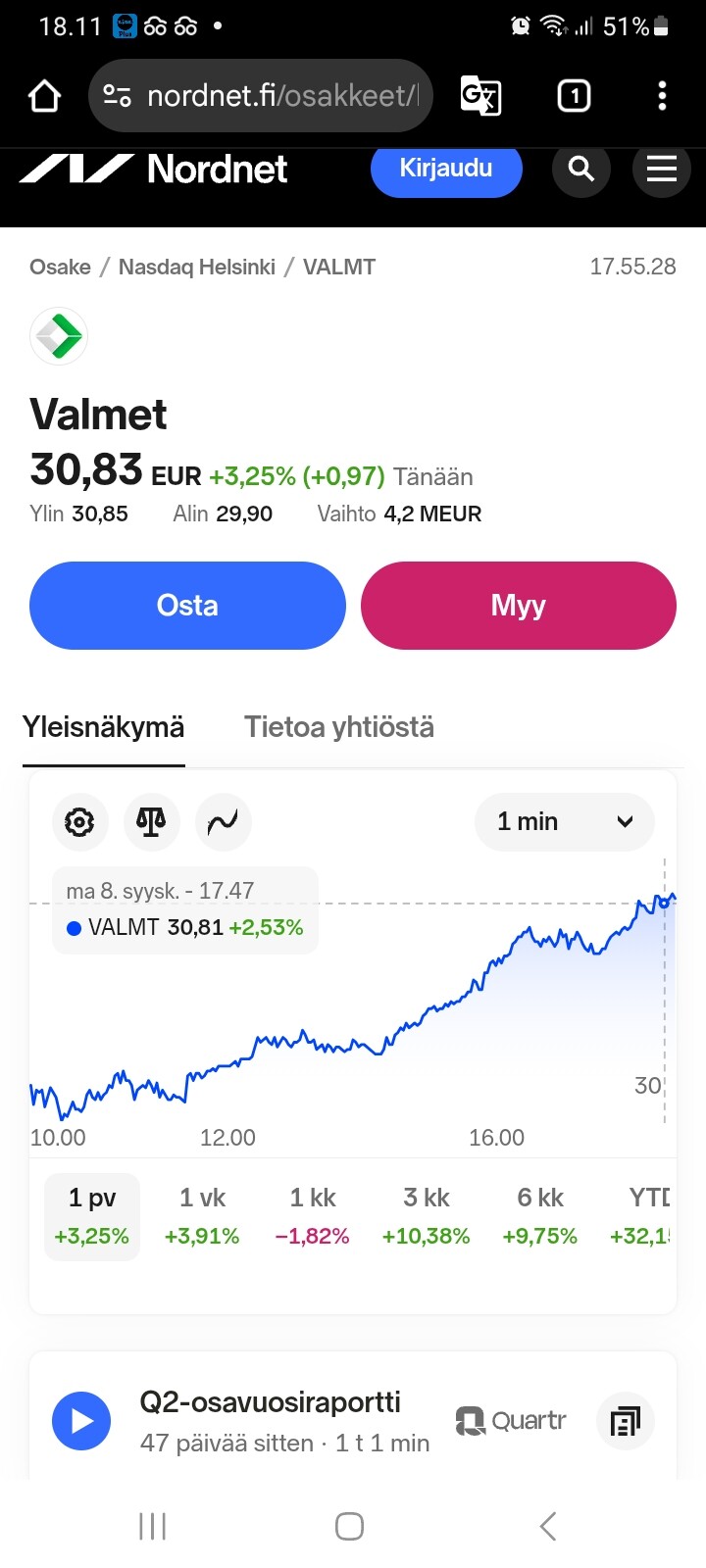Open the browser overflow menu
706x1568 pixels.
click(x=662, y=96)
